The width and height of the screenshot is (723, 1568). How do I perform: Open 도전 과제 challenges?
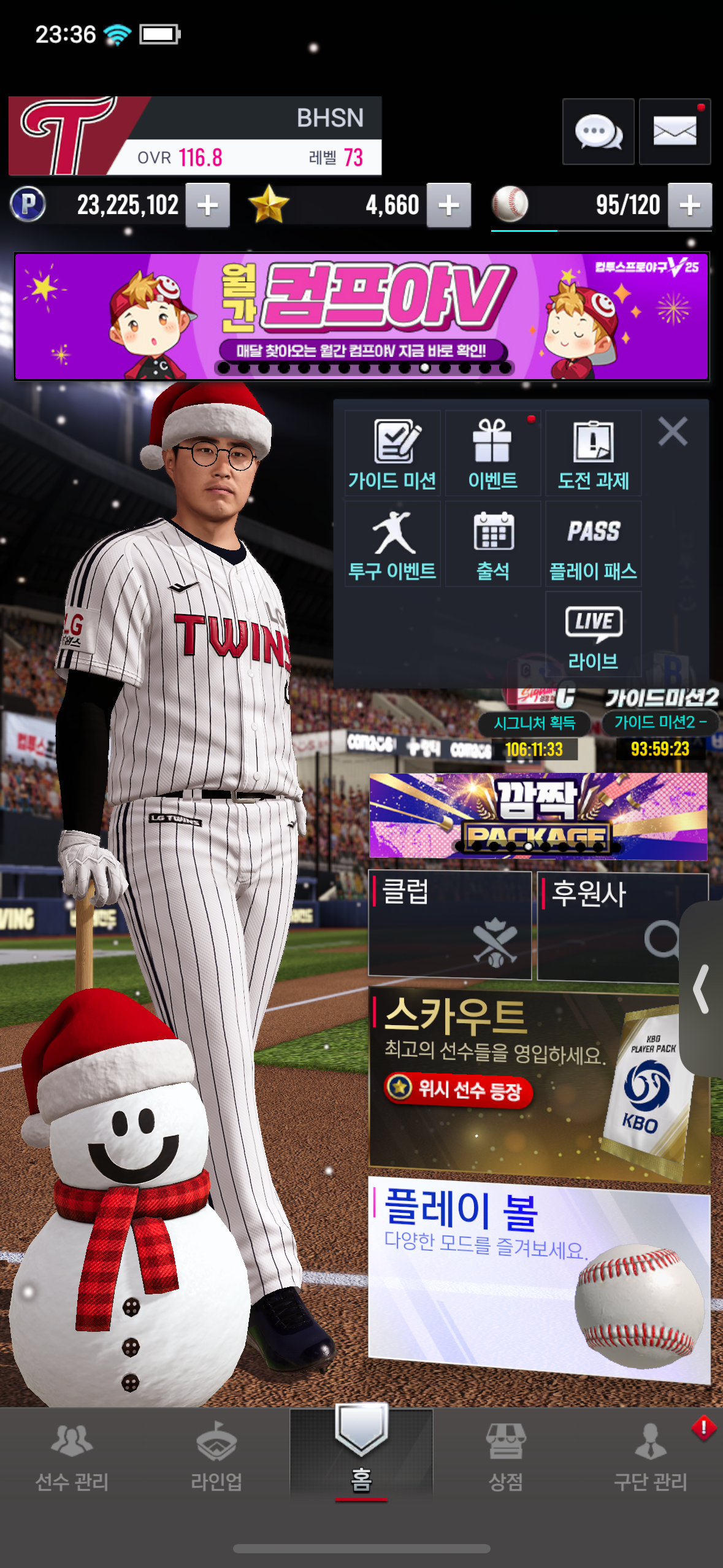tap(593, 453)
